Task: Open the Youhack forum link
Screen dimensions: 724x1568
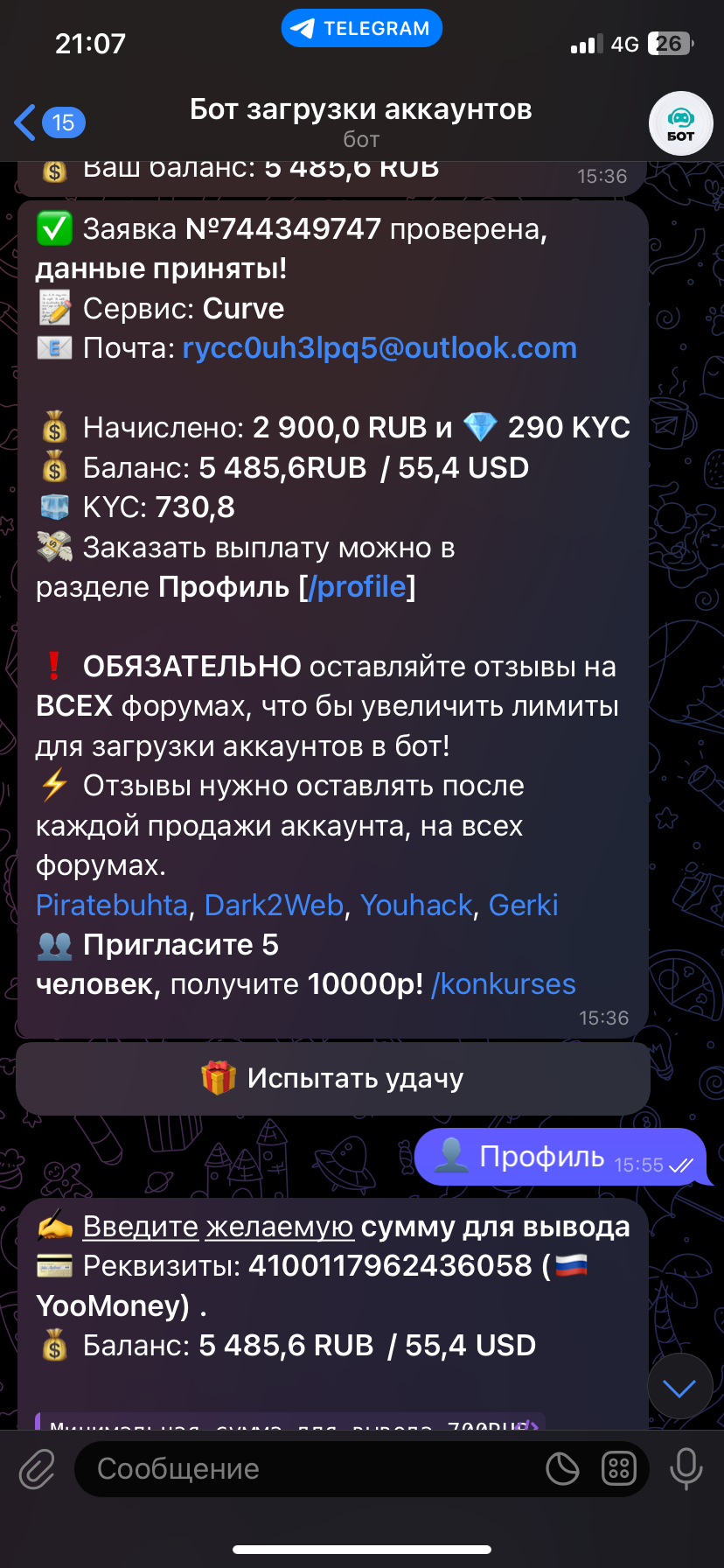Action: 416,905
